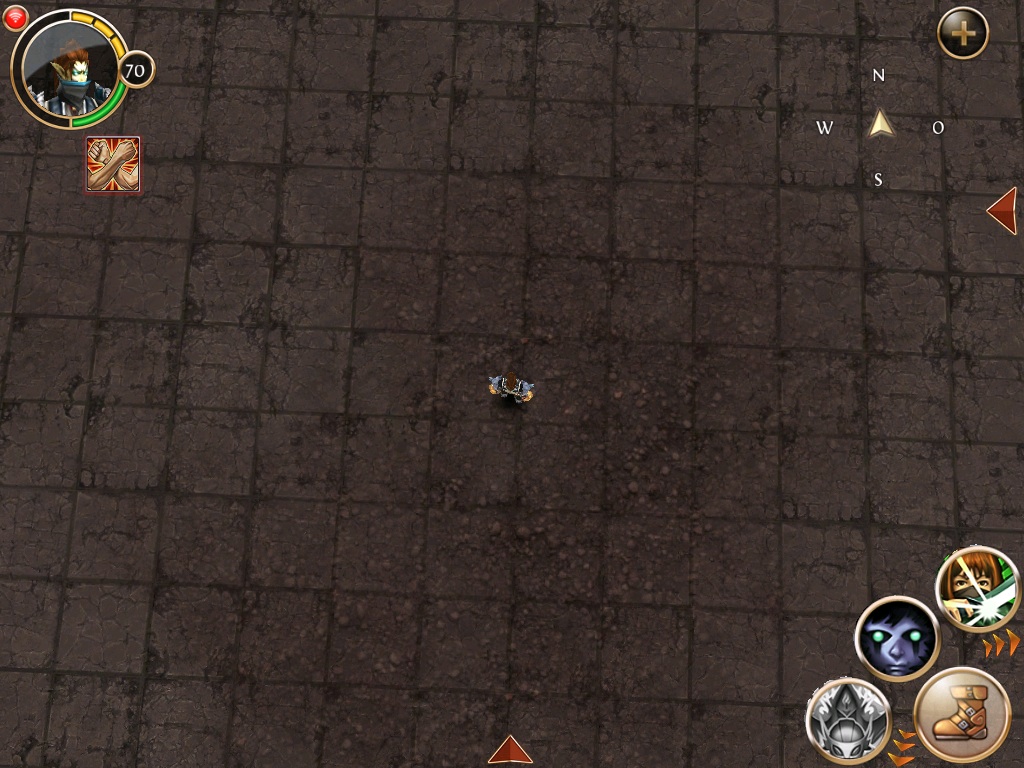Image resolution: width=1024 pixels, height=768 pixels.
Task: Activate the glowing-eyed dark face skill
Action: tap(897, 639)
